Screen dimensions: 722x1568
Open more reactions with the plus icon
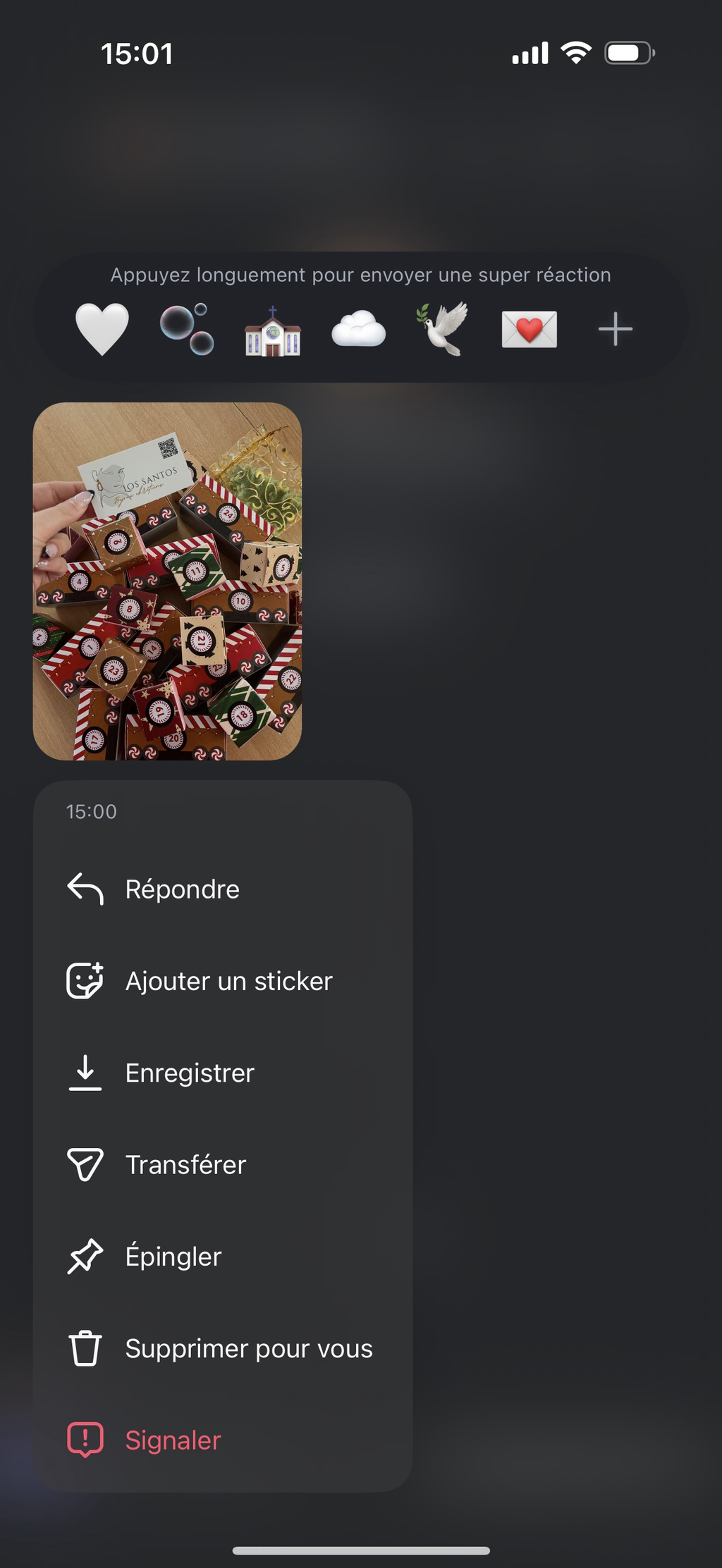click(x=615, y=329)
